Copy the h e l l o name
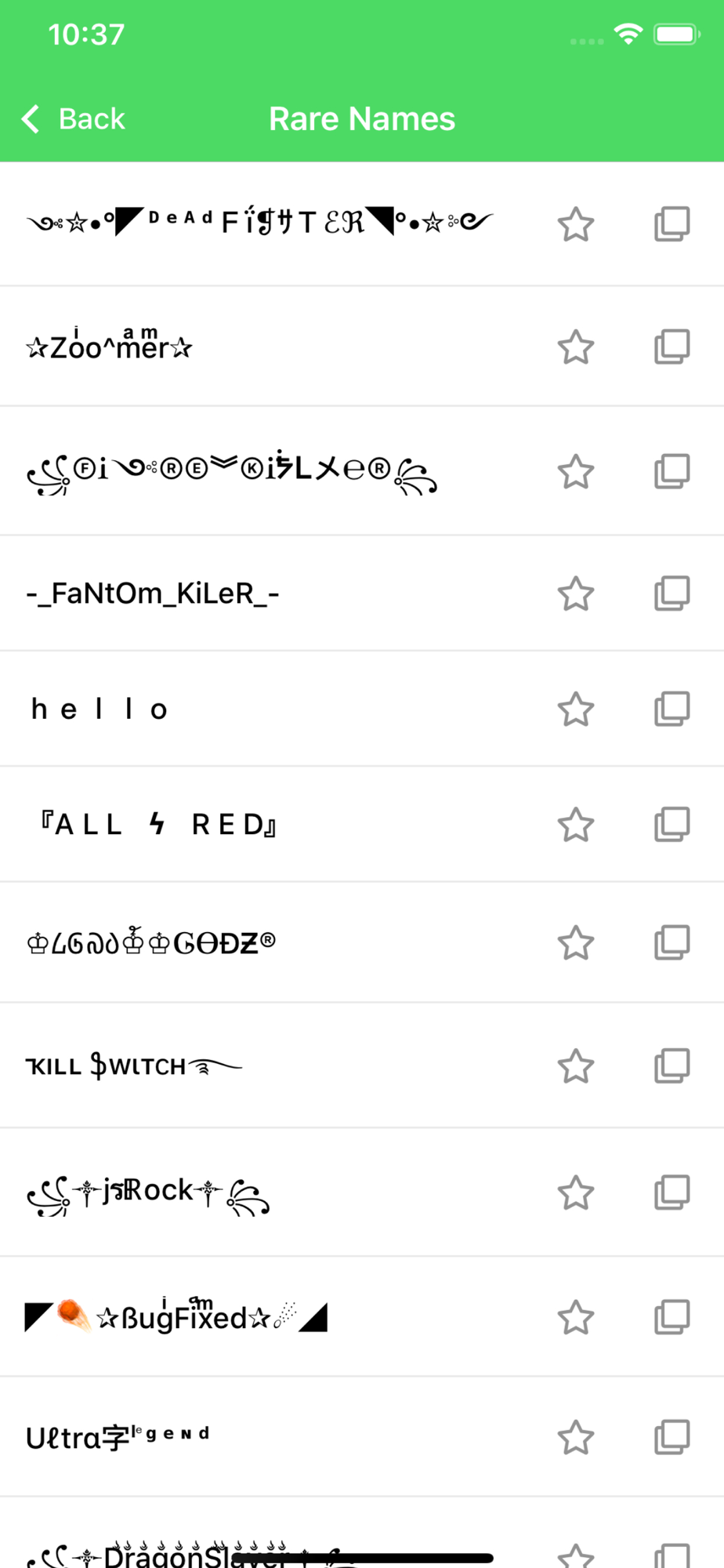 coord(672,709)
